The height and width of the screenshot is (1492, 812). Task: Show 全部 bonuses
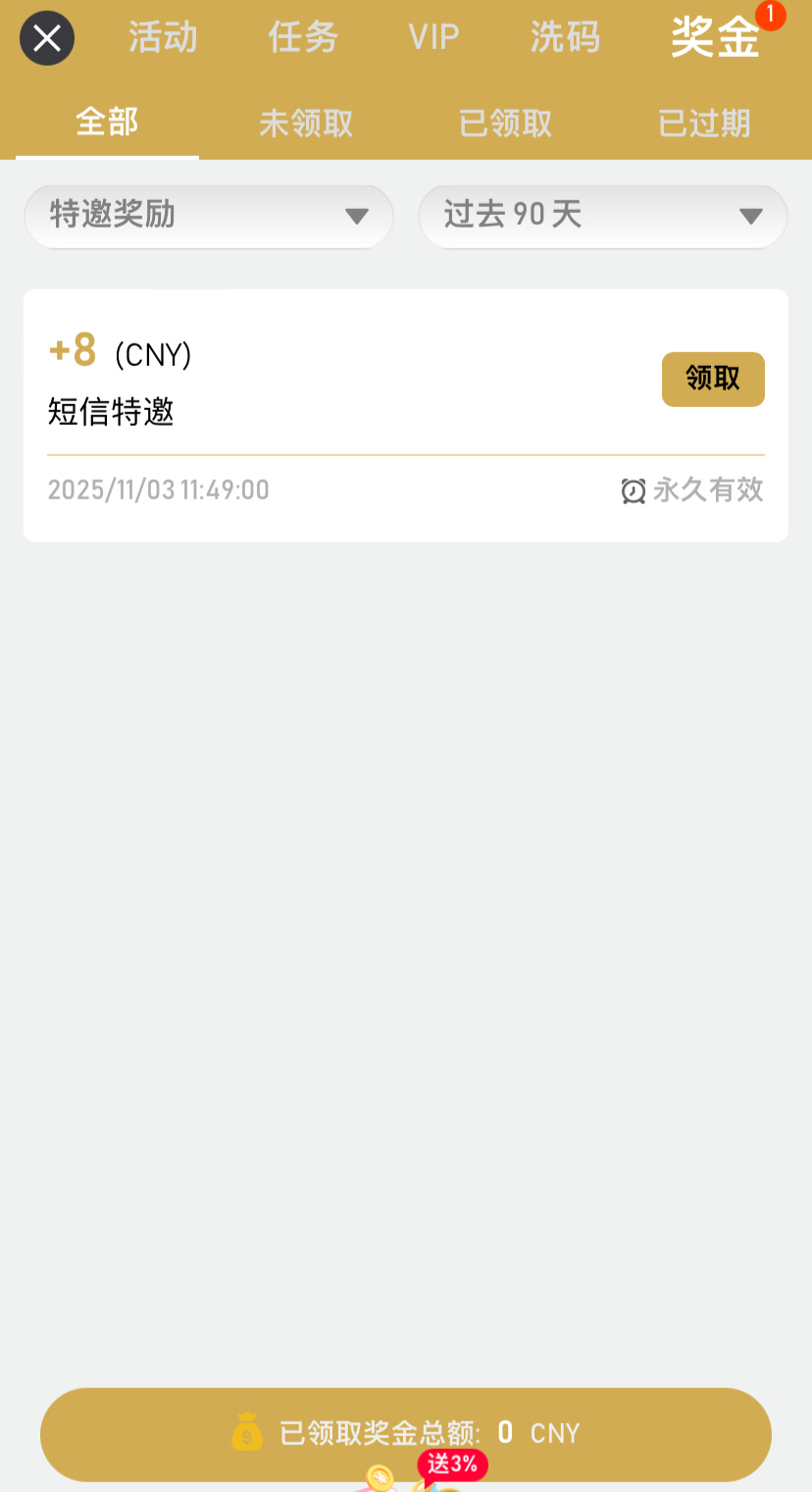(107, 123)
